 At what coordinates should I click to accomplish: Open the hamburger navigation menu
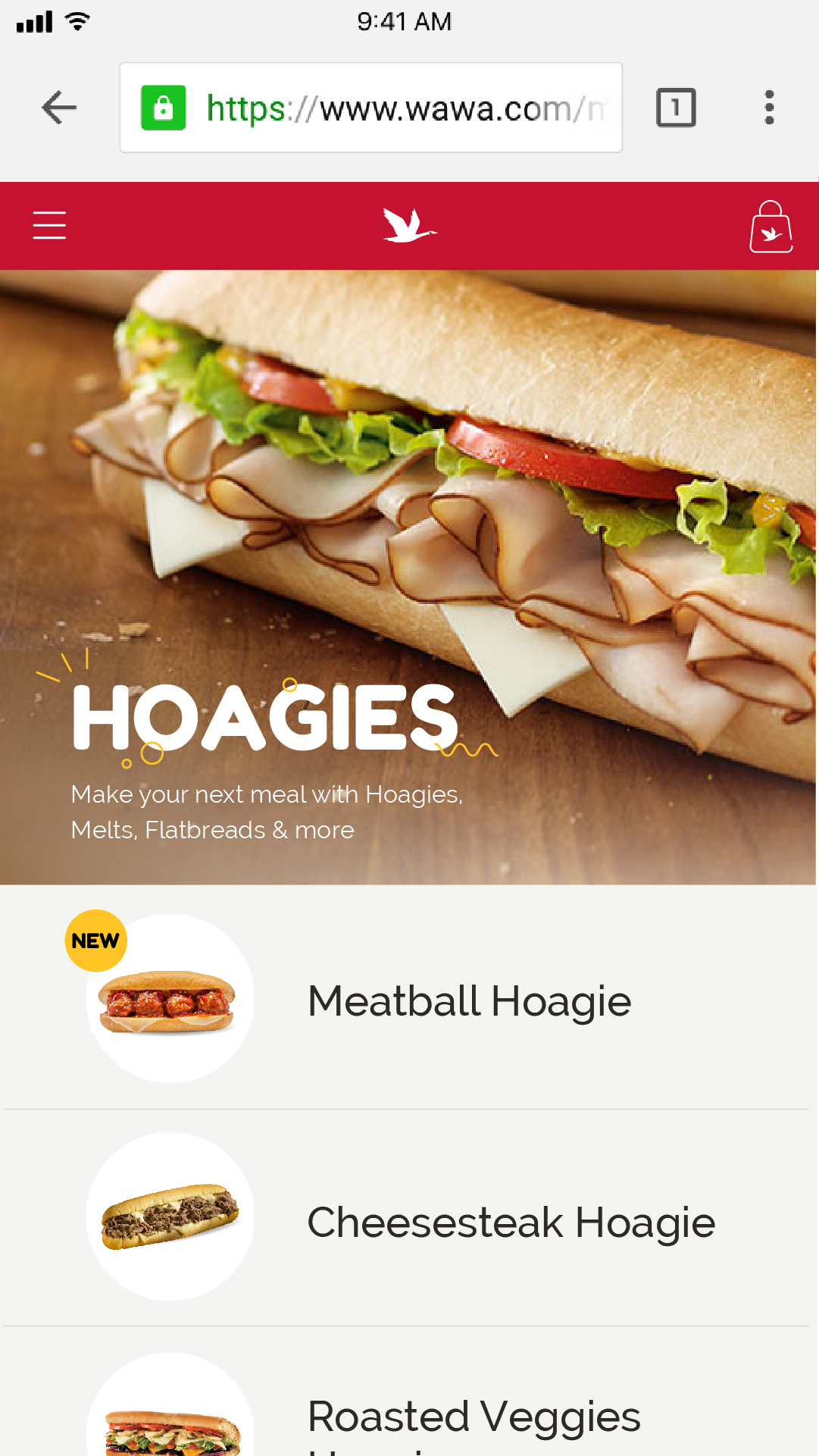(49, 225)
